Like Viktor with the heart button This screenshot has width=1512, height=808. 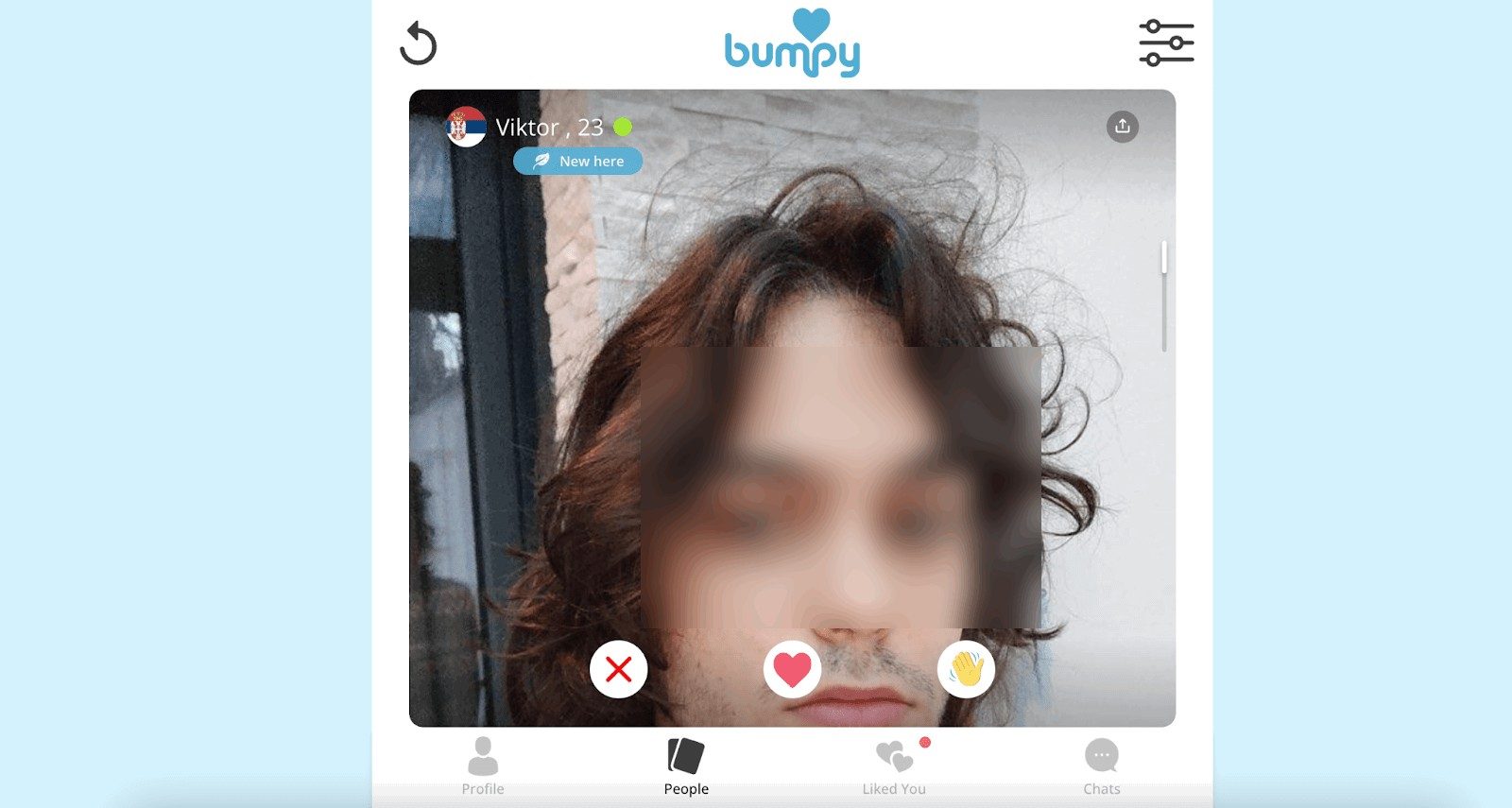(x=792, y=670)
